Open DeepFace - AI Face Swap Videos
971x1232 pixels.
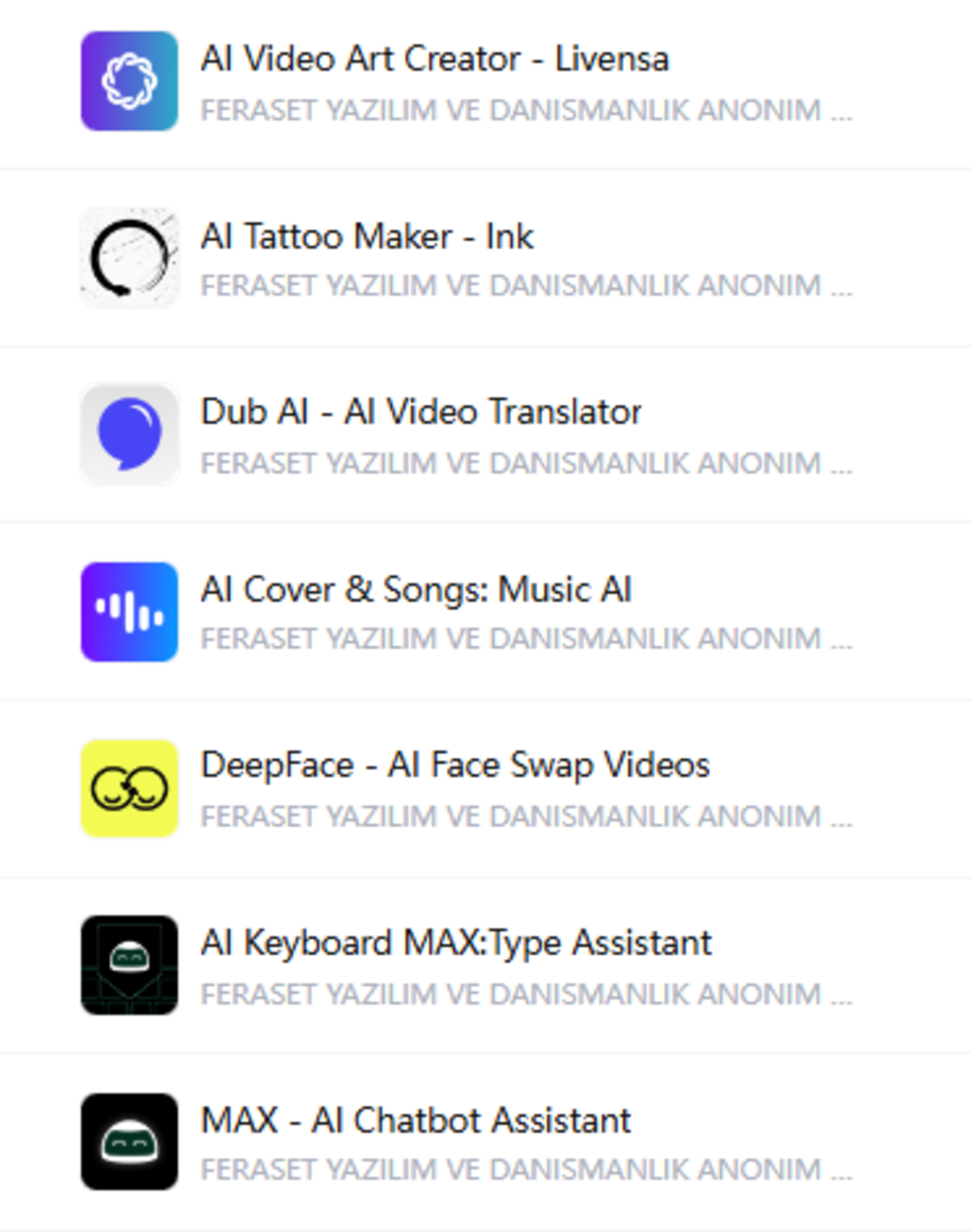click(455, 766)
